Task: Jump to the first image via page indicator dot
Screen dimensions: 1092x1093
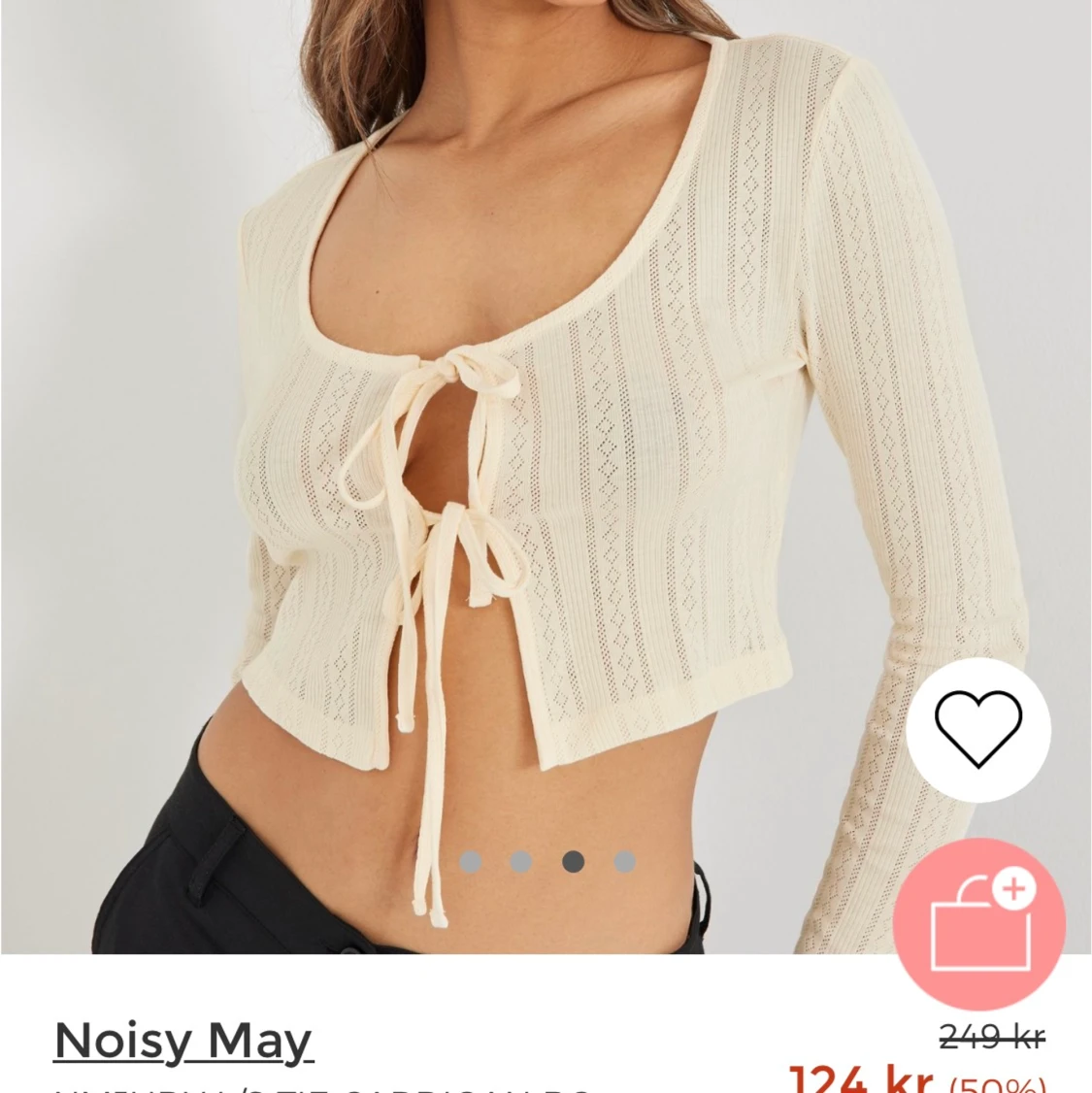Action: [x=471, y=861]
